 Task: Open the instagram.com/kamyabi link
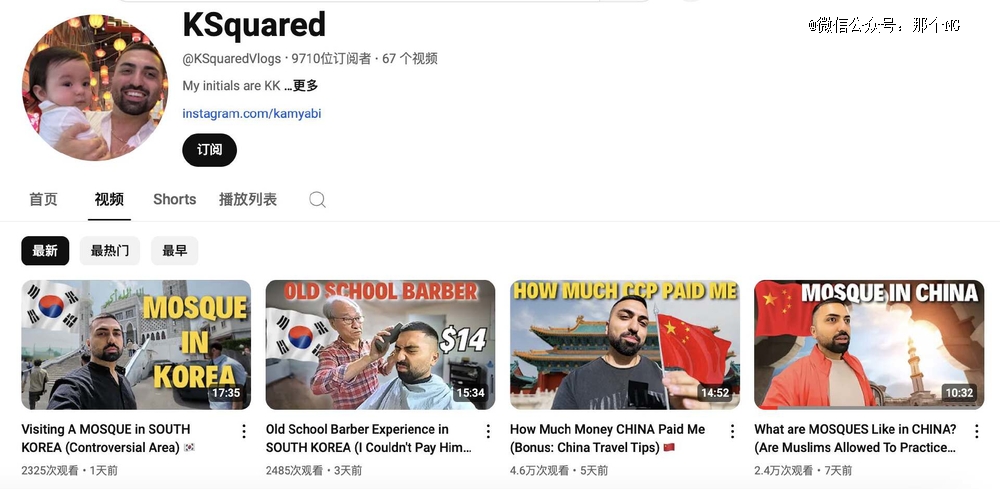[251, 113]
